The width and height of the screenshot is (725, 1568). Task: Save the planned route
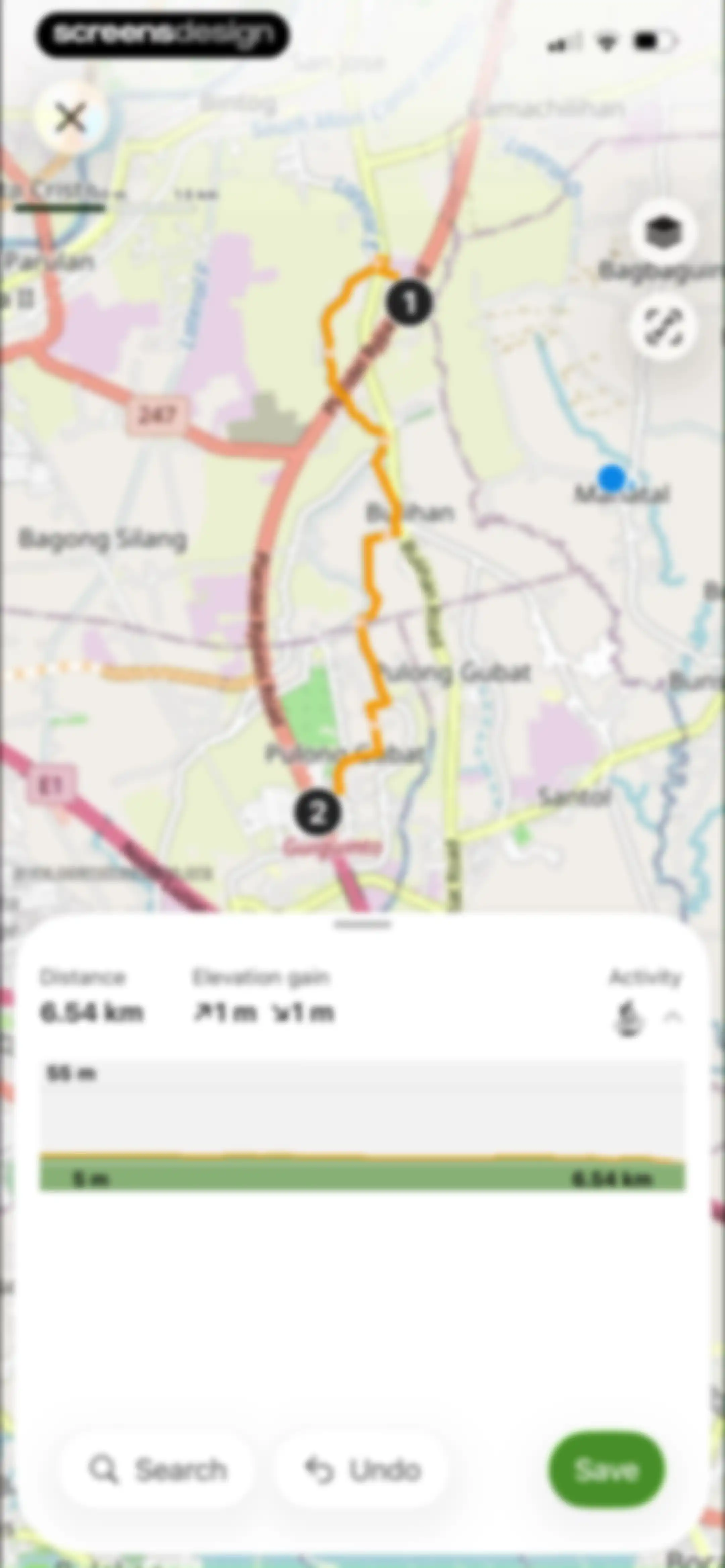[x=606, y=1470]
